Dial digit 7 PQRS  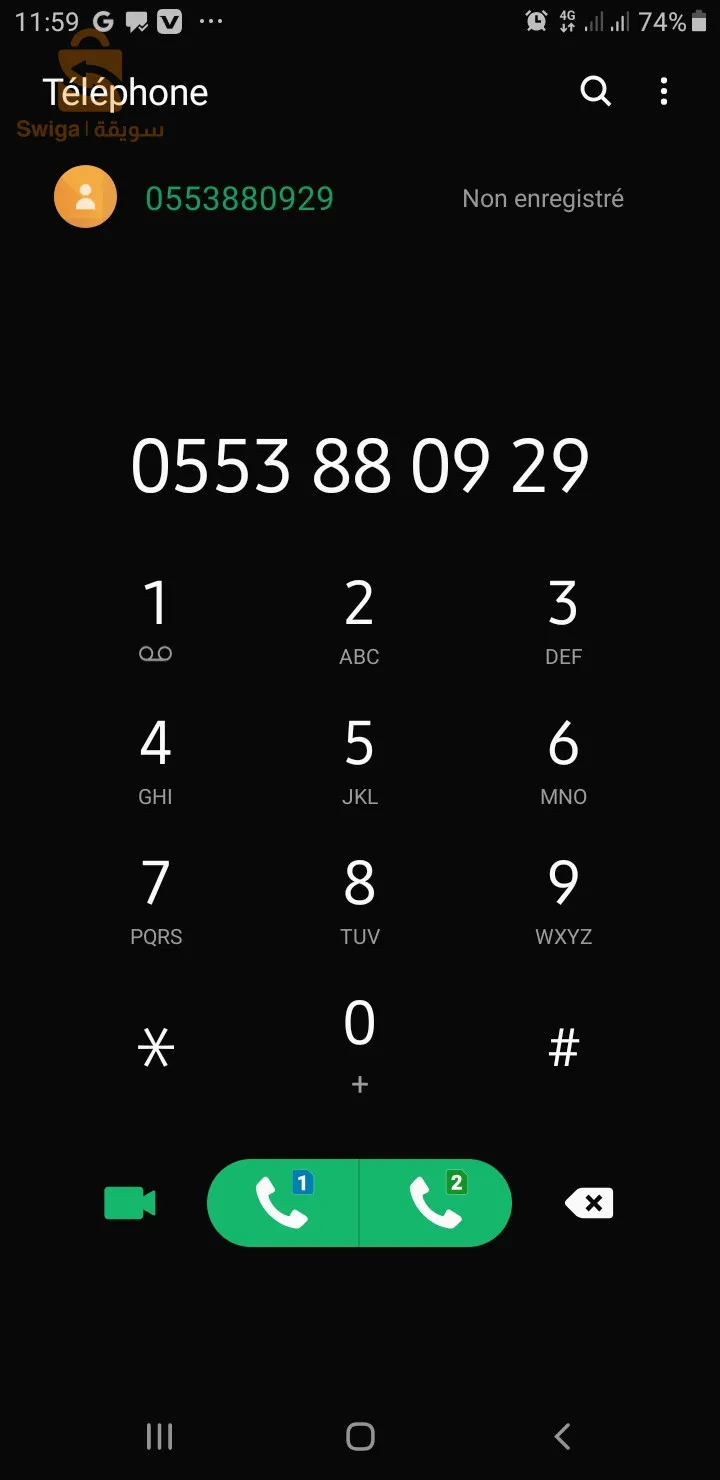pyautogui.click(x=156, y=898)
